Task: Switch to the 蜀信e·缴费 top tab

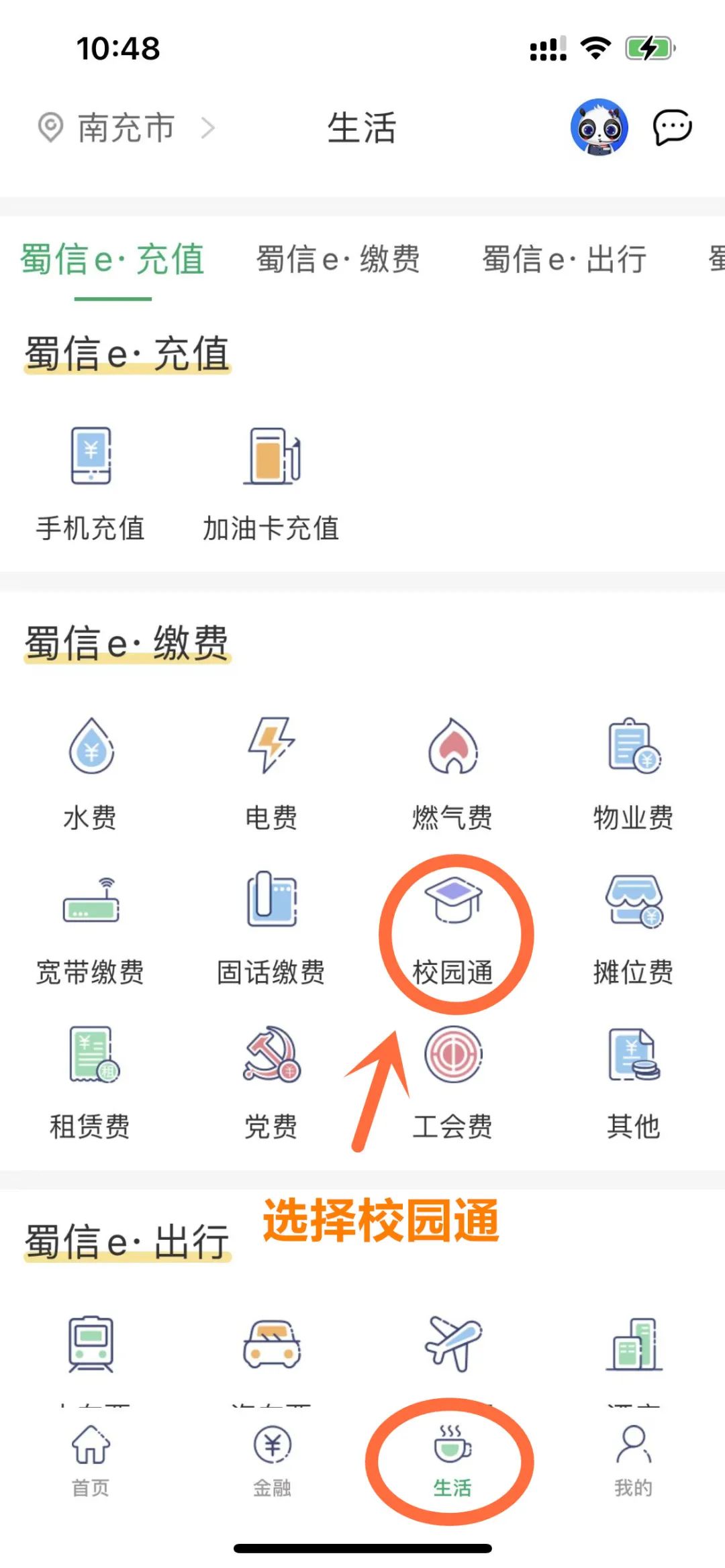Action: [338, 259]
